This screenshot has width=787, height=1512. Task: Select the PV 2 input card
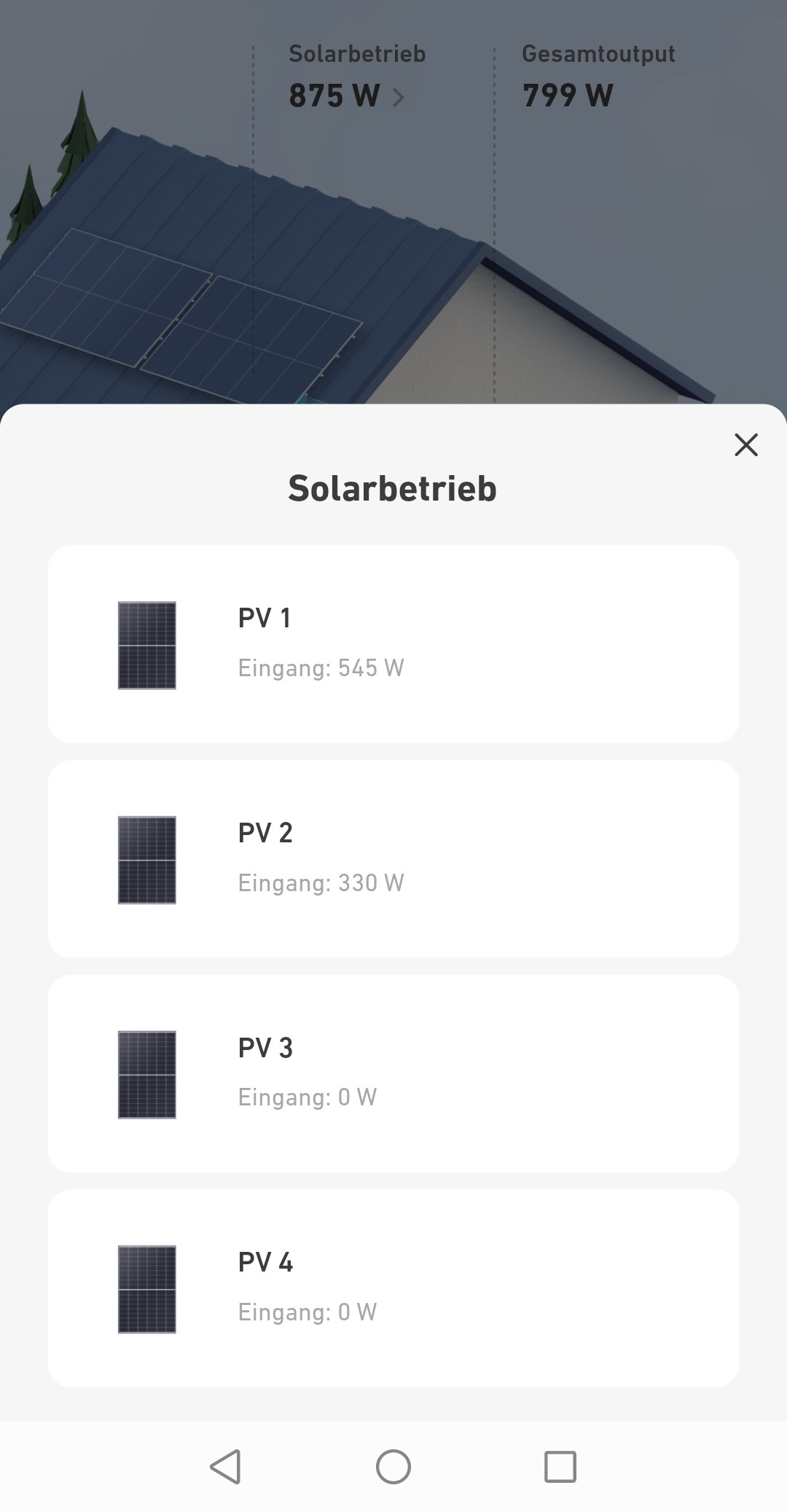(393, 859)
